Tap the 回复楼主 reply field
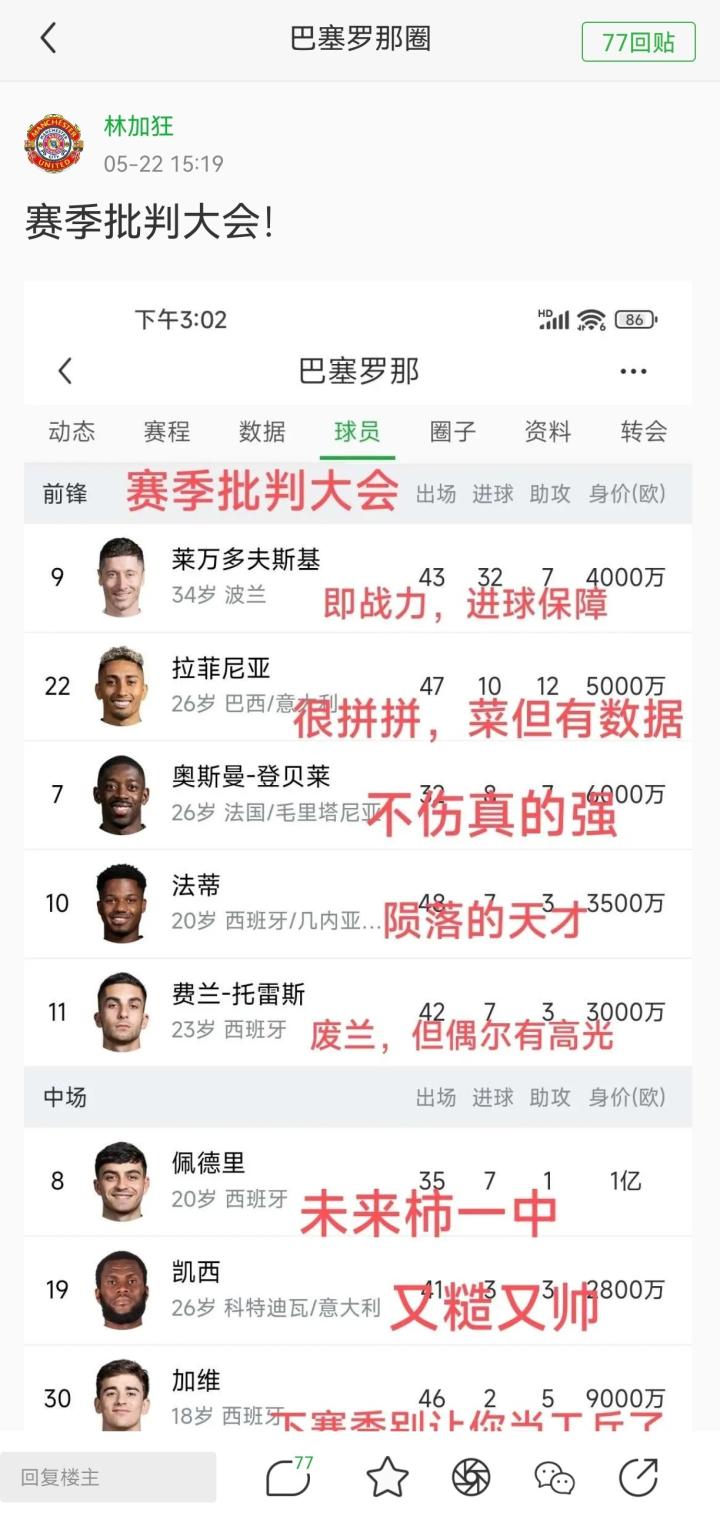720x1523 pixels. [x=108, y=1477]
